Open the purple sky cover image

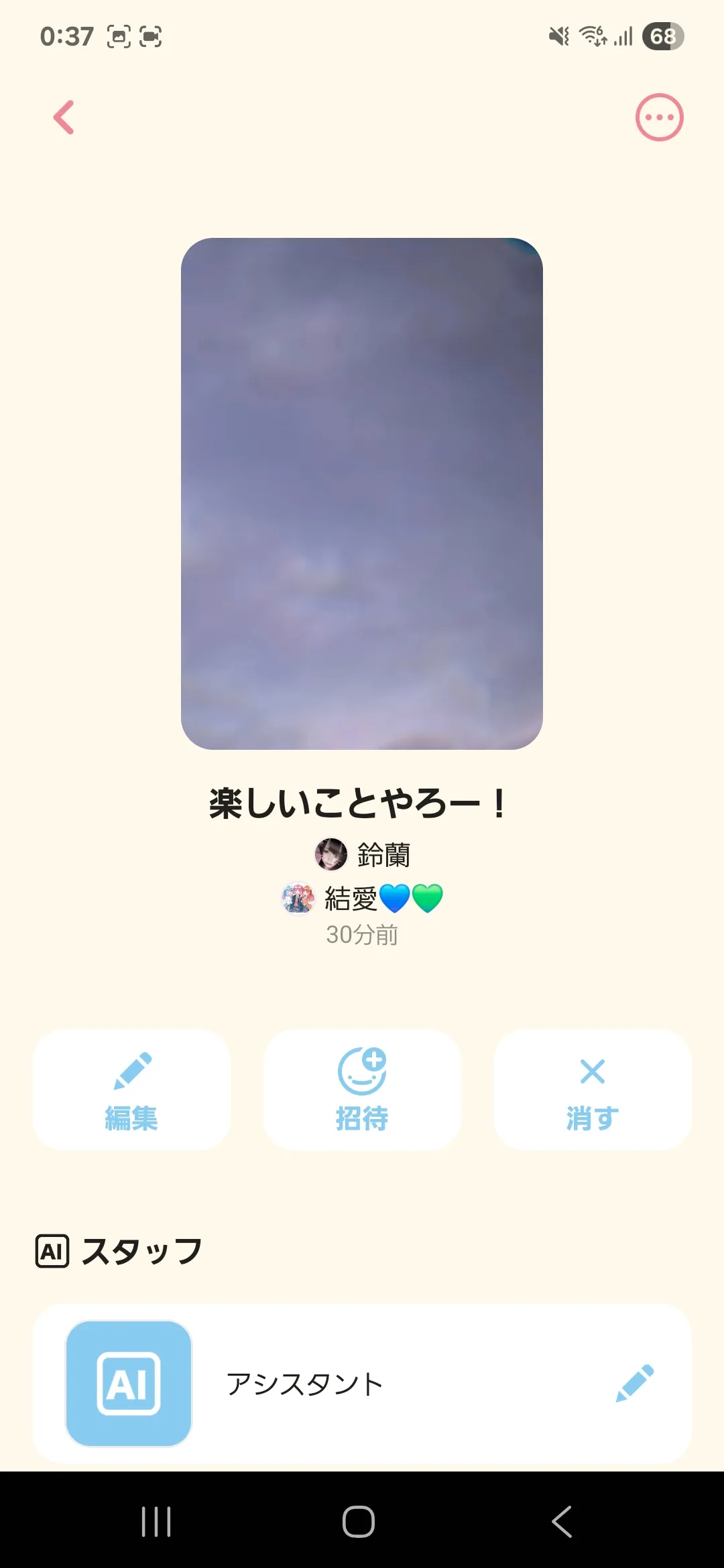[x=362, y=493]
